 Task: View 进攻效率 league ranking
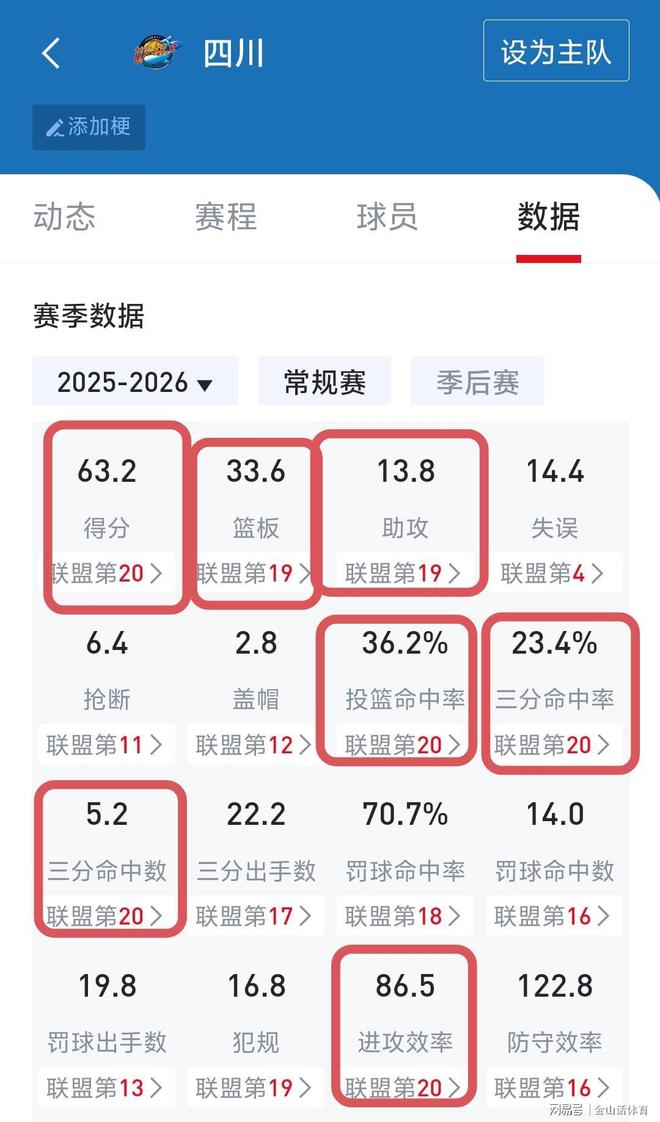click(405, 1086)
